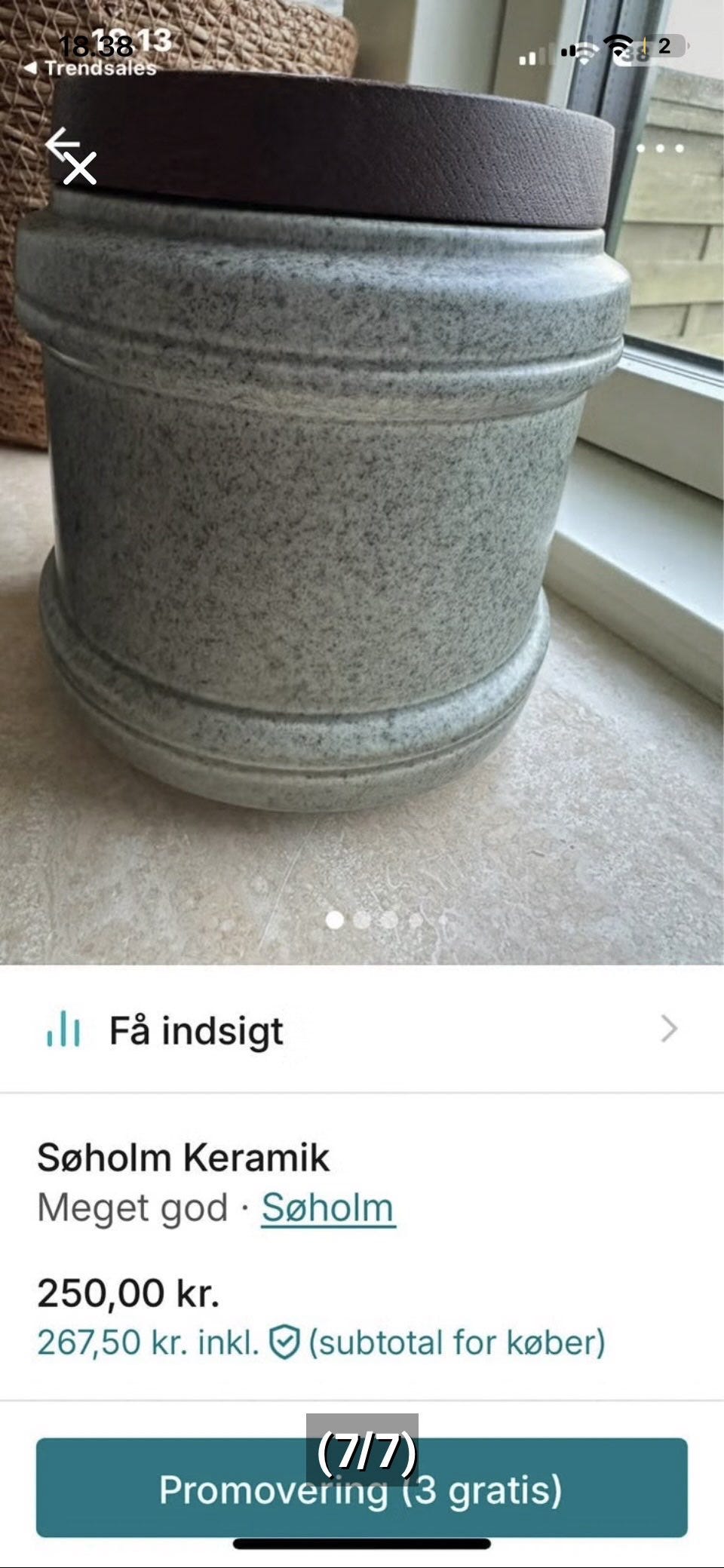This screenshot has width=724, height=1568.
Task: Open the Søholm Keramik product photo
Action: tap(362, 483)
